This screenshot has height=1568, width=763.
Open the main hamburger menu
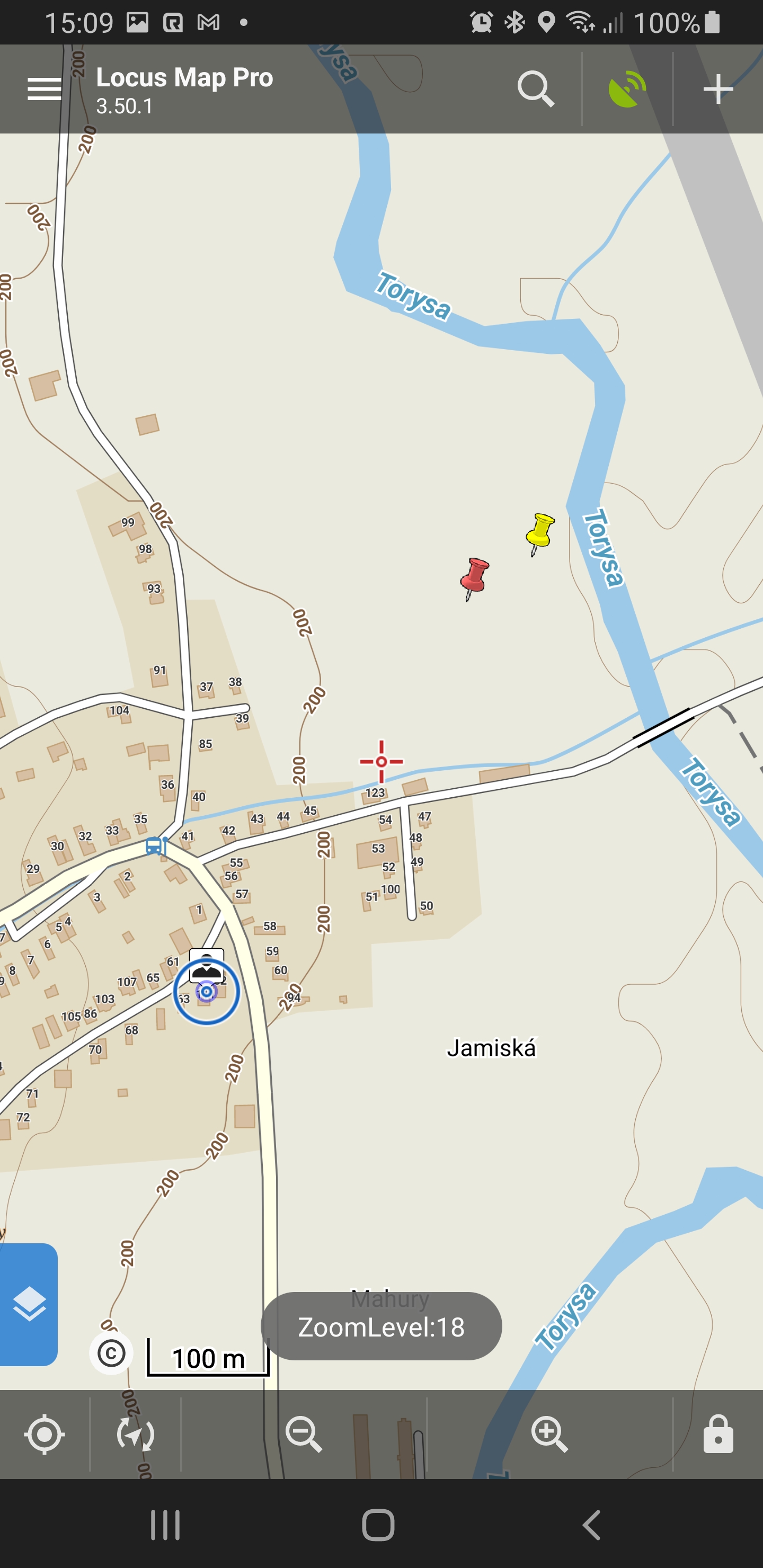tap(45, 89)
